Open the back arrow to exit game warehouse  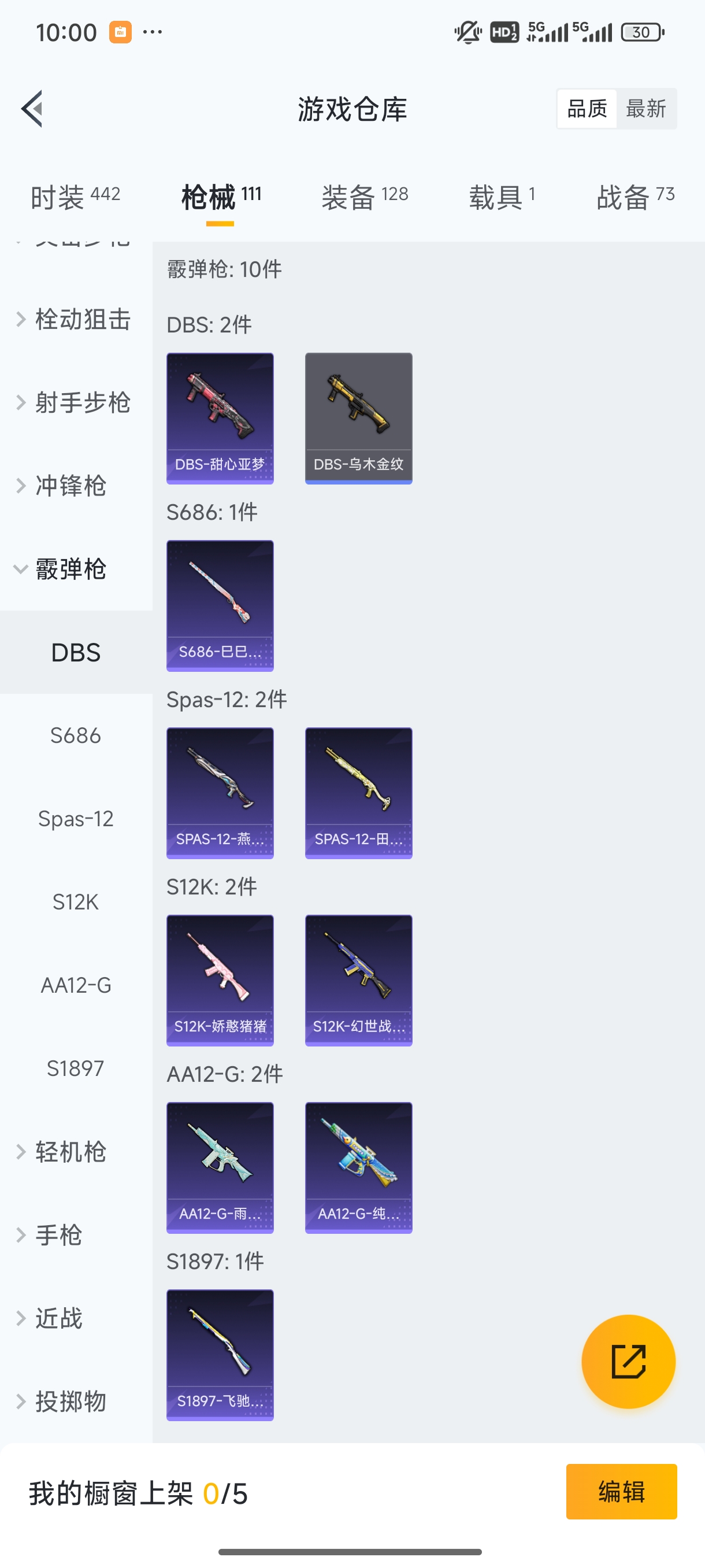pos(32,108)
